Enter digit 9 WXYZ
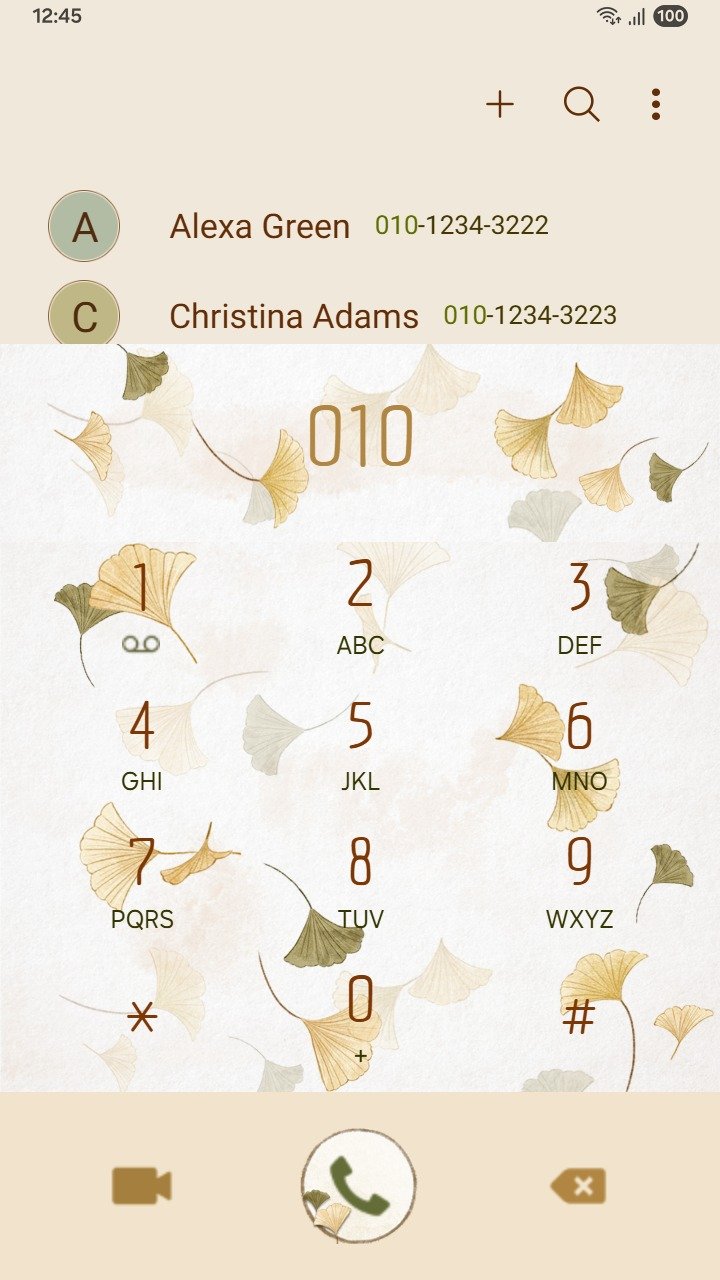Image resolution: width=720 pixels, height=1280 pixels. pyautogui.click(x=579, y=882)
